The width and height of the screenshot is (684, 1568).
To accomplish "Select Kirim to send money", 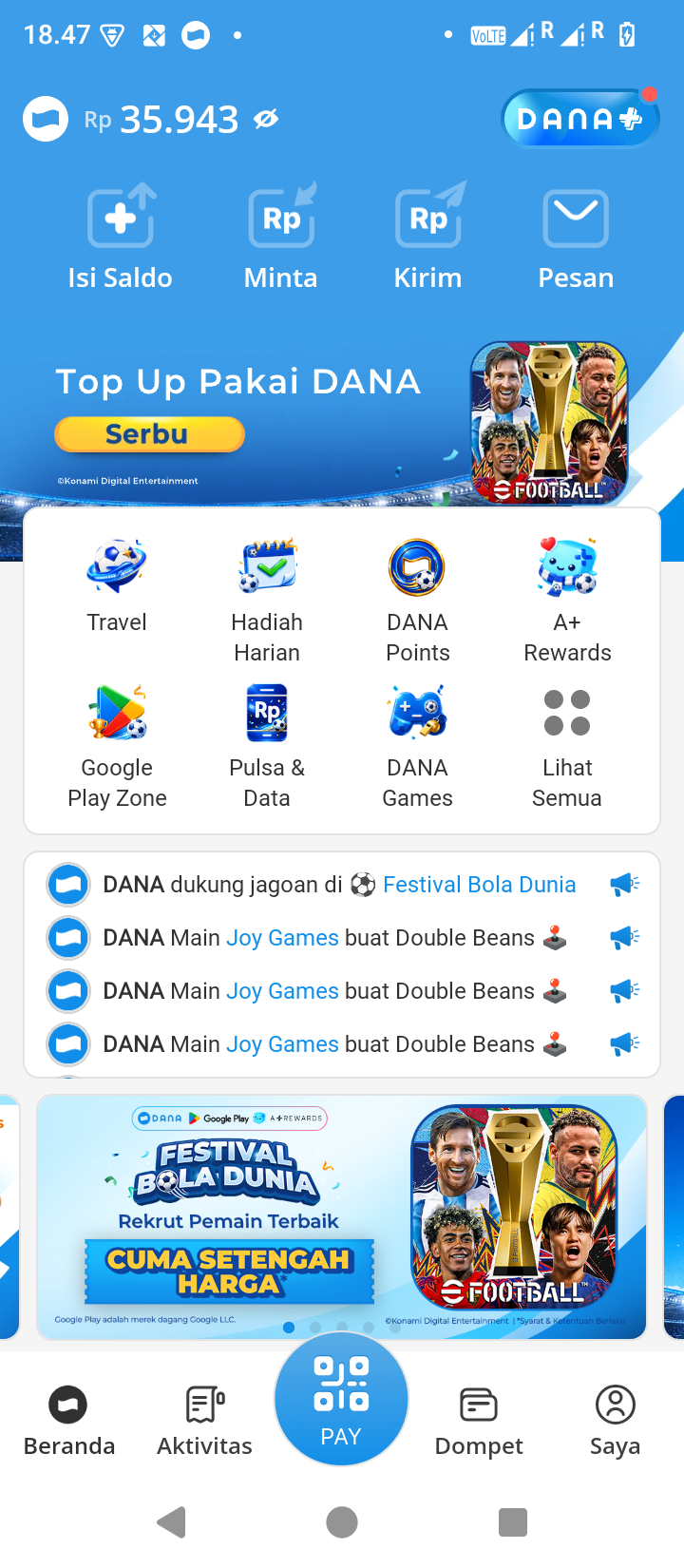I will 428,237.
